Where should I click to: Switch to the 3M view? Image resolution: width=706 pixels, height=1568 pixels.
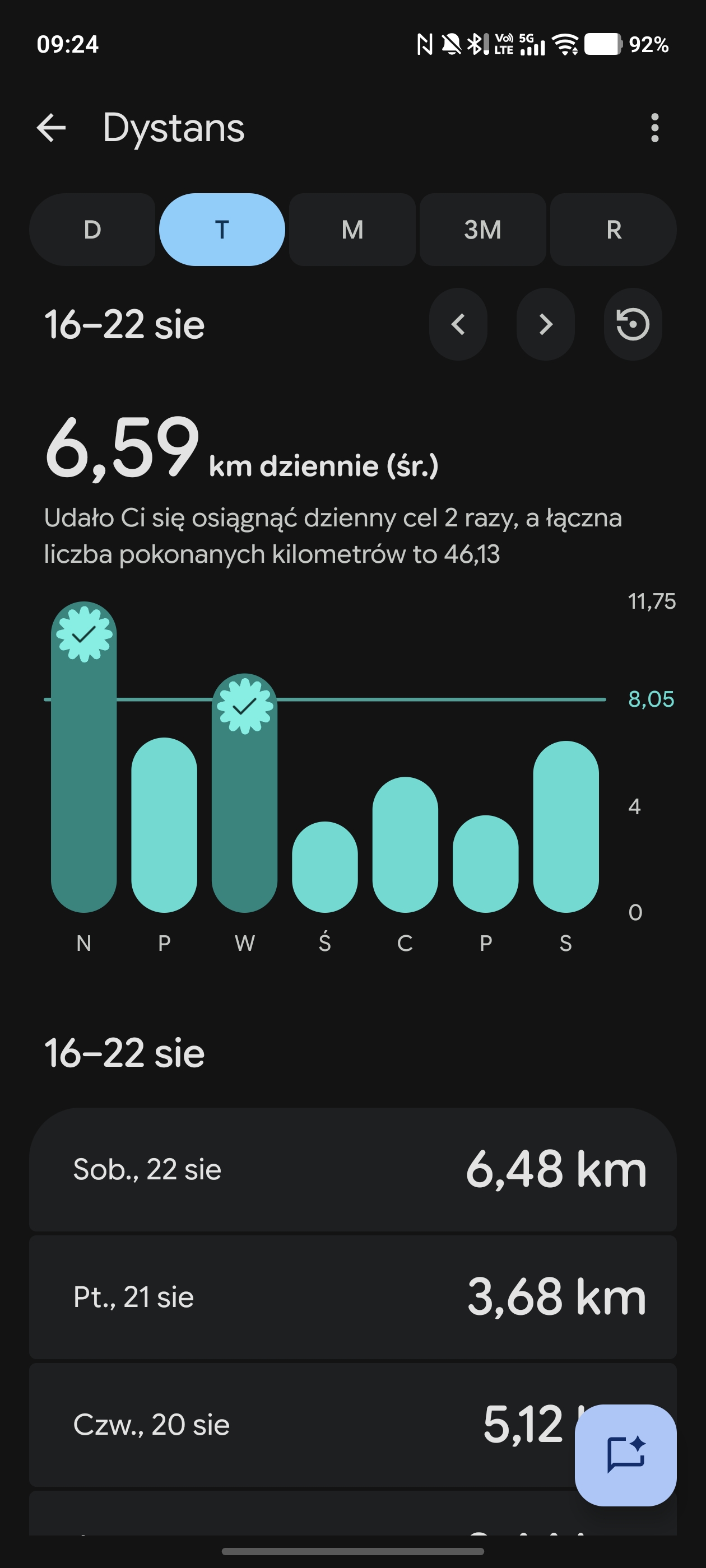pyautogui.click(x=482, y=230)
